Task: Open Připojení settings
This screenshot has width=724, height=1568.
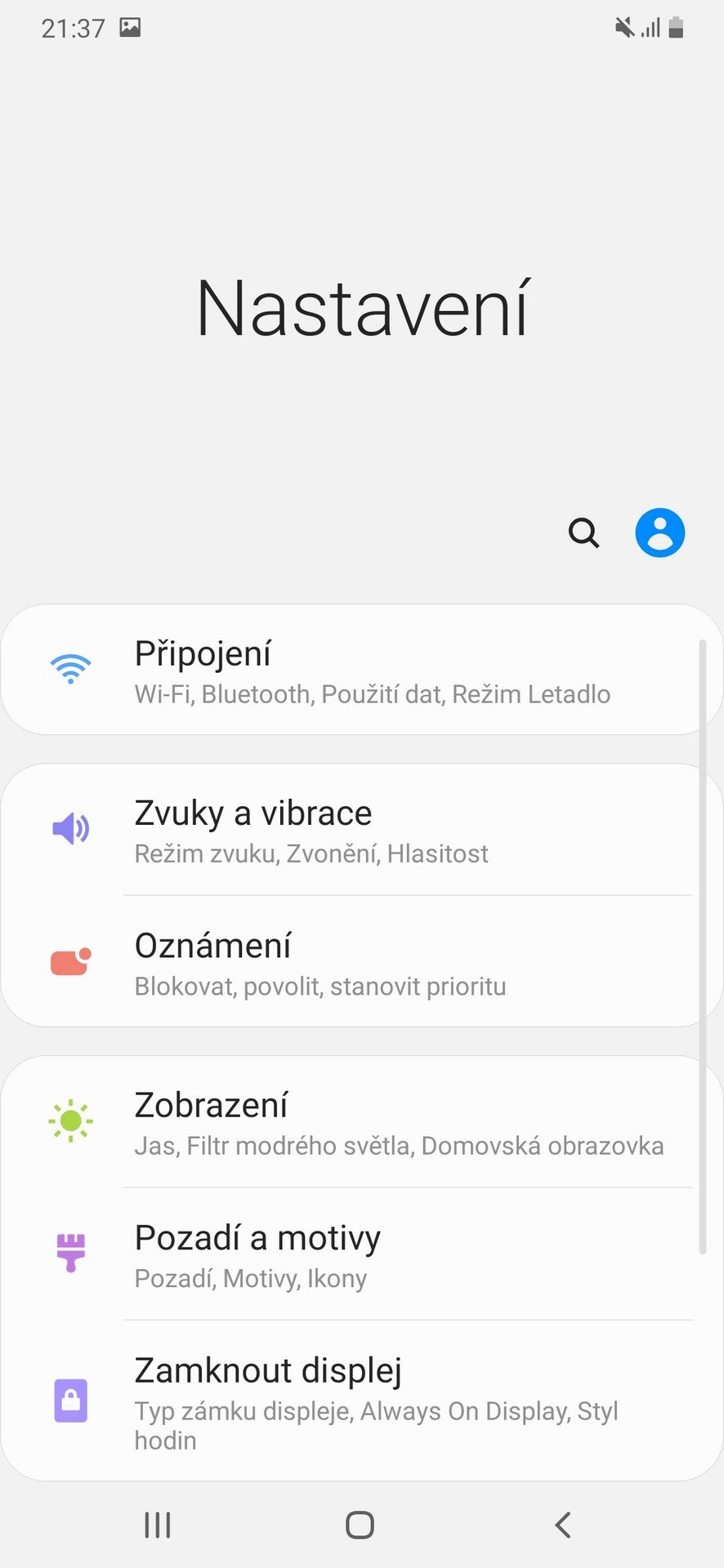Action: tap(362, 670)
